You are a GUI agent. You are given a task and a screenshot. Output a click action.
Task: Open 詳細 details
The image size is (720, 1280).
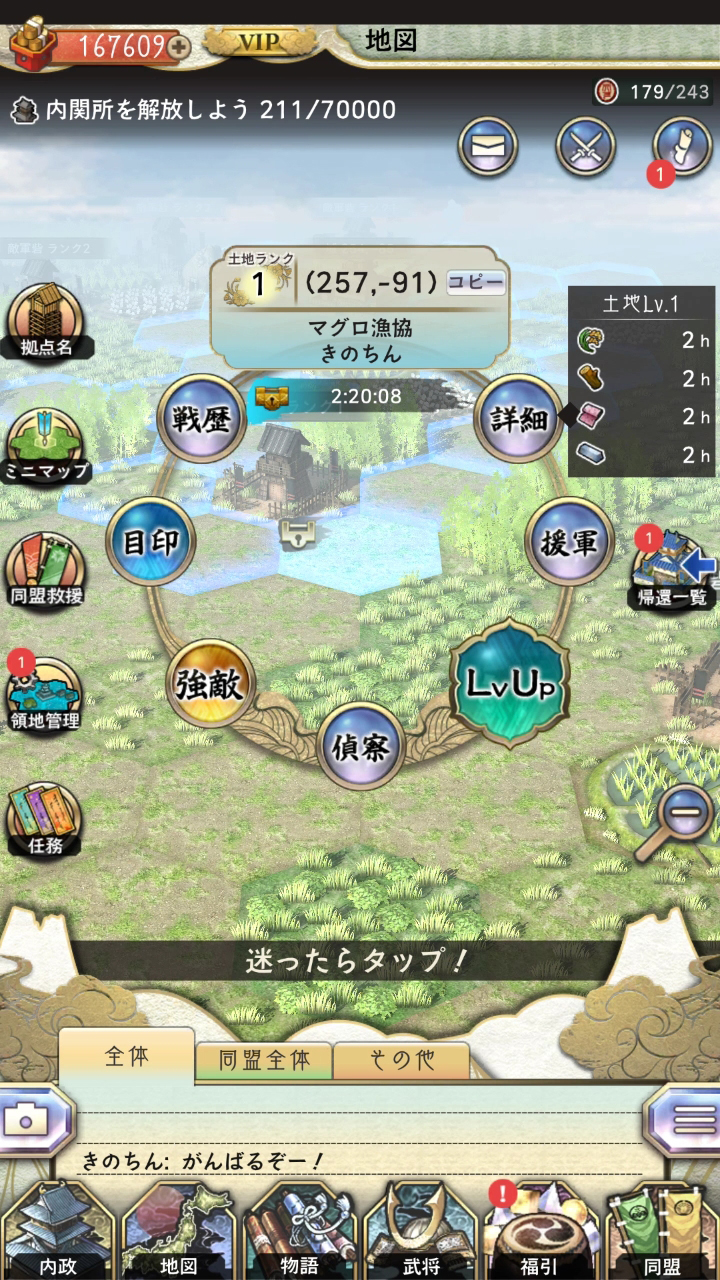(x=519, y=419)
